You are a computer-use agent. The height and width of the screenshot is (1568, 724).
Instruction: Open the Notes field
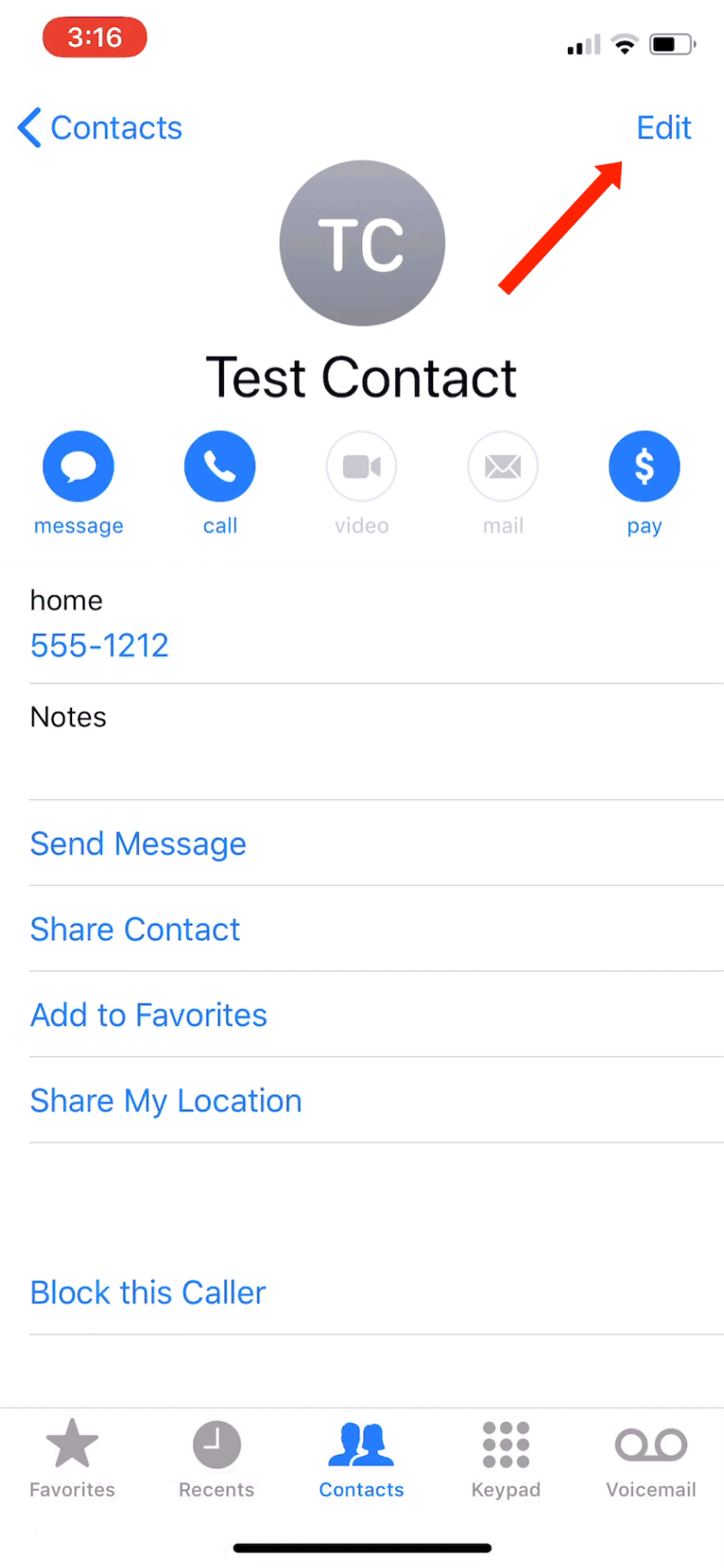[x=376, y=742]
